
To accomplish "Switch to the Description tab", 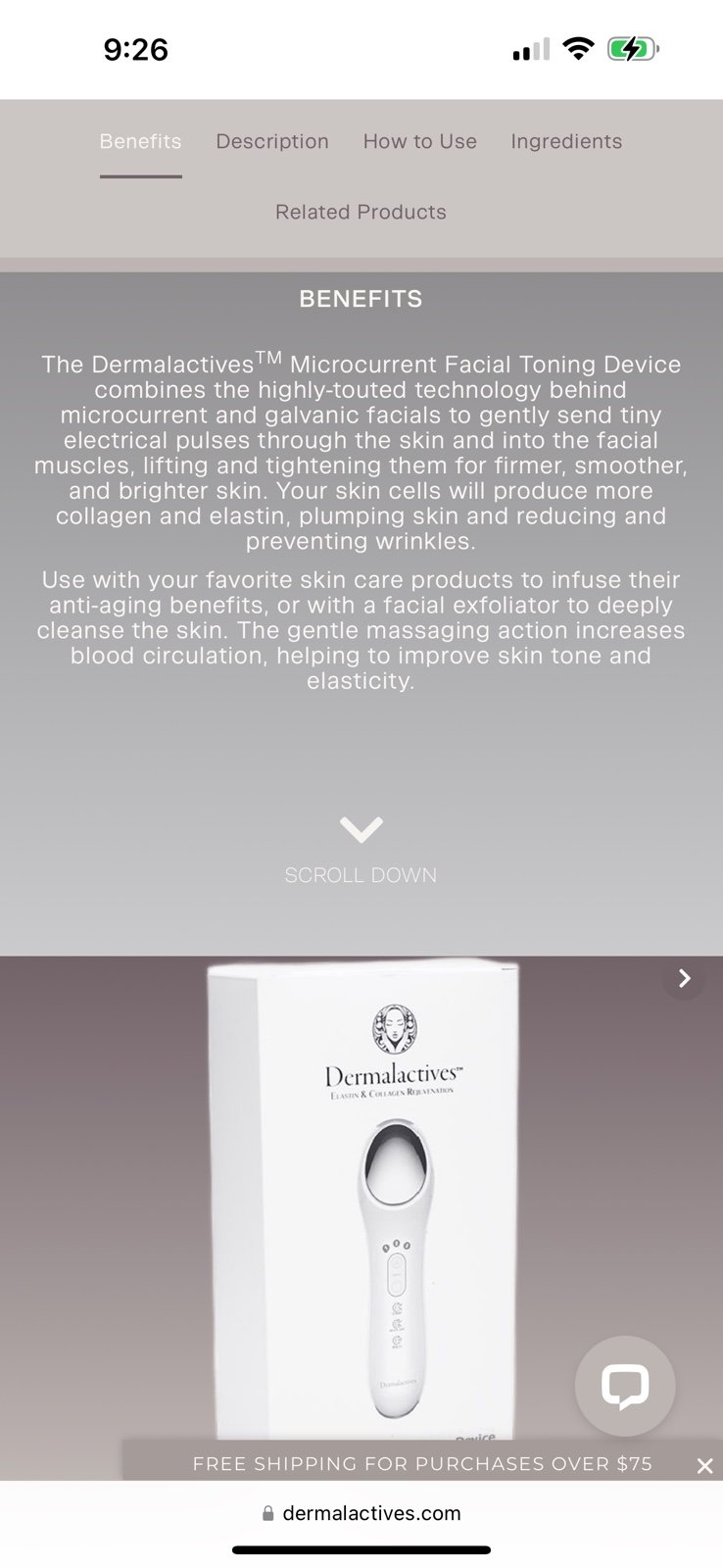I will (272, 141).
